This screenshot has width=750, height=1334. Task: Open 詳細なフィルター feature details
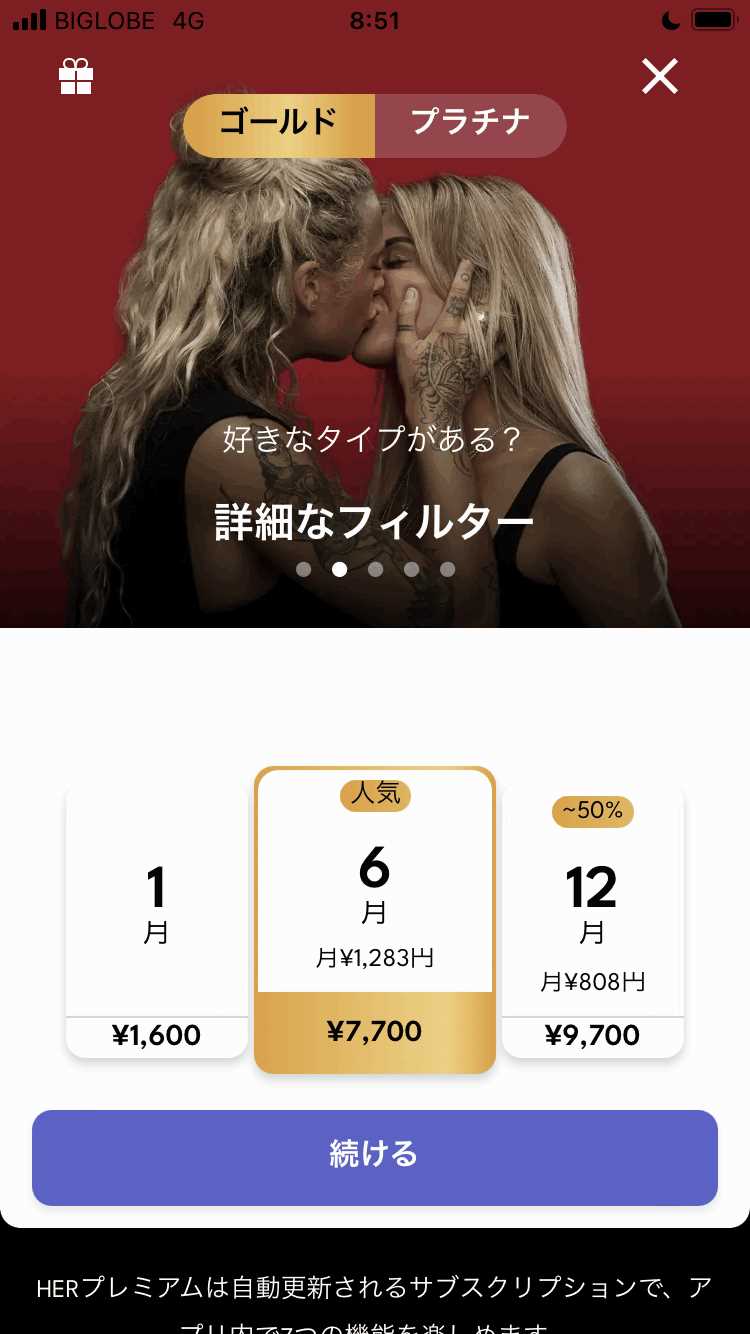373,521
